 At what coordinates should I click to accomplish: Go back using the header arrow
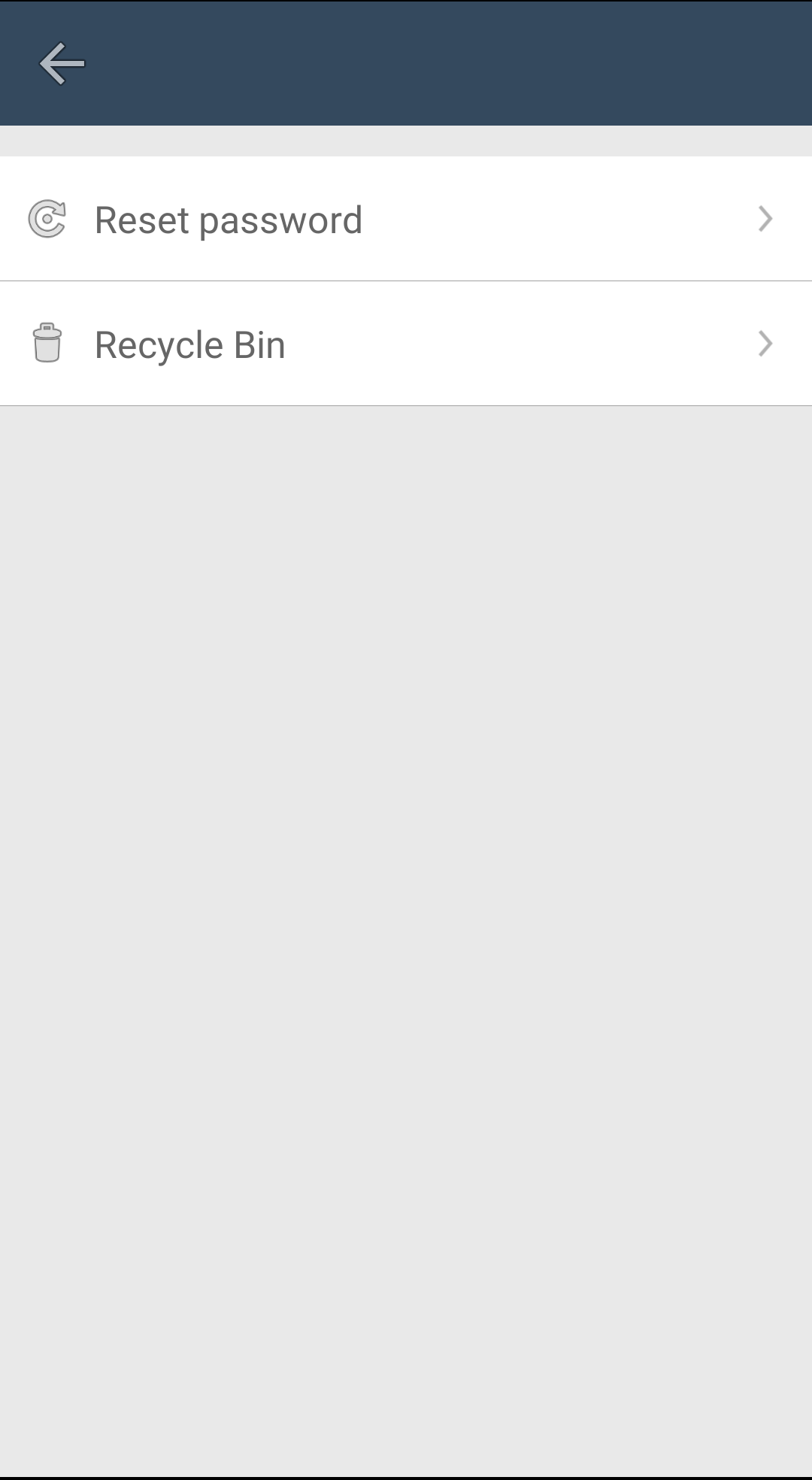[62, 63]
